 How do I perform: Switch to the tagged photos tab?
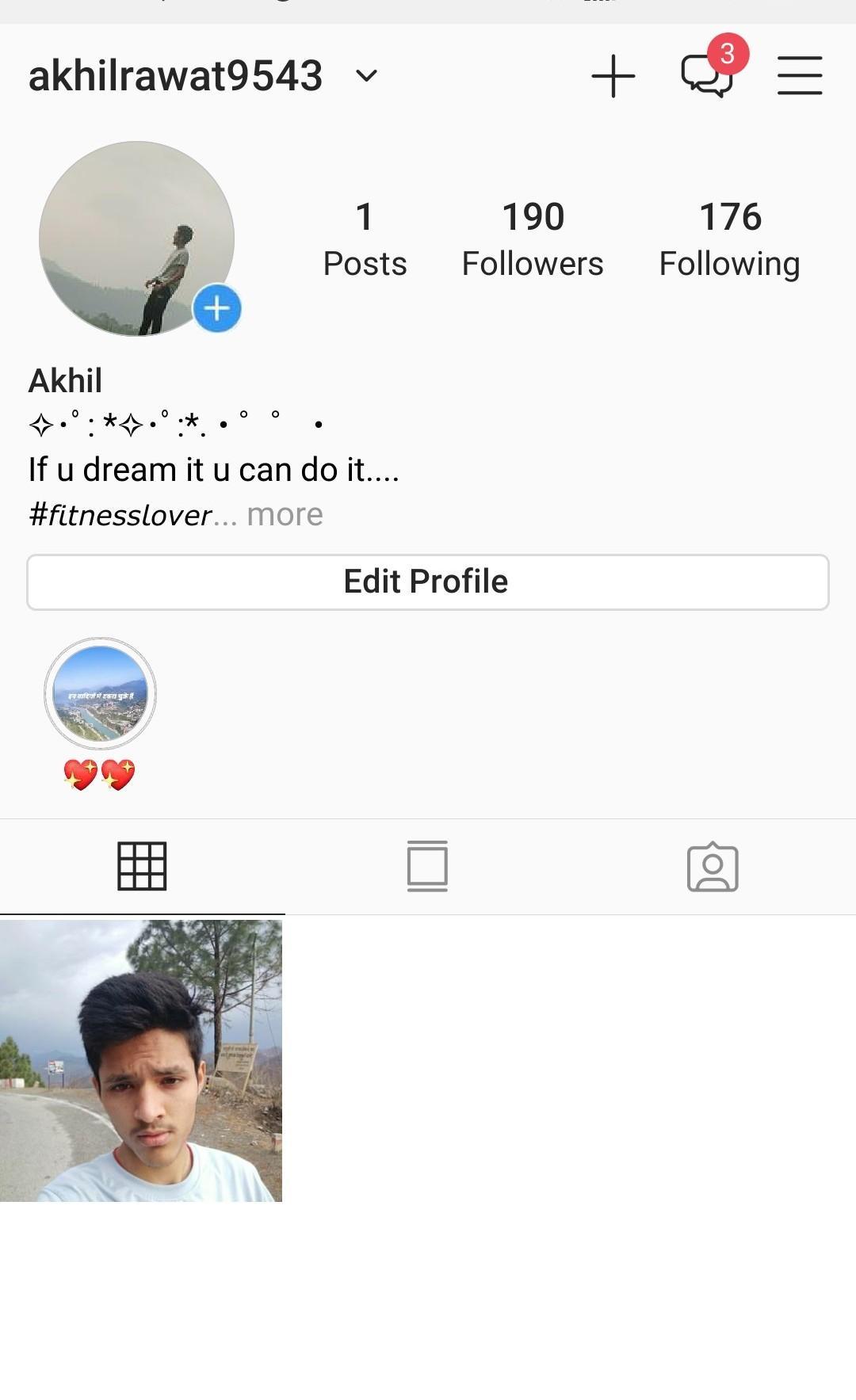point(713,866)
